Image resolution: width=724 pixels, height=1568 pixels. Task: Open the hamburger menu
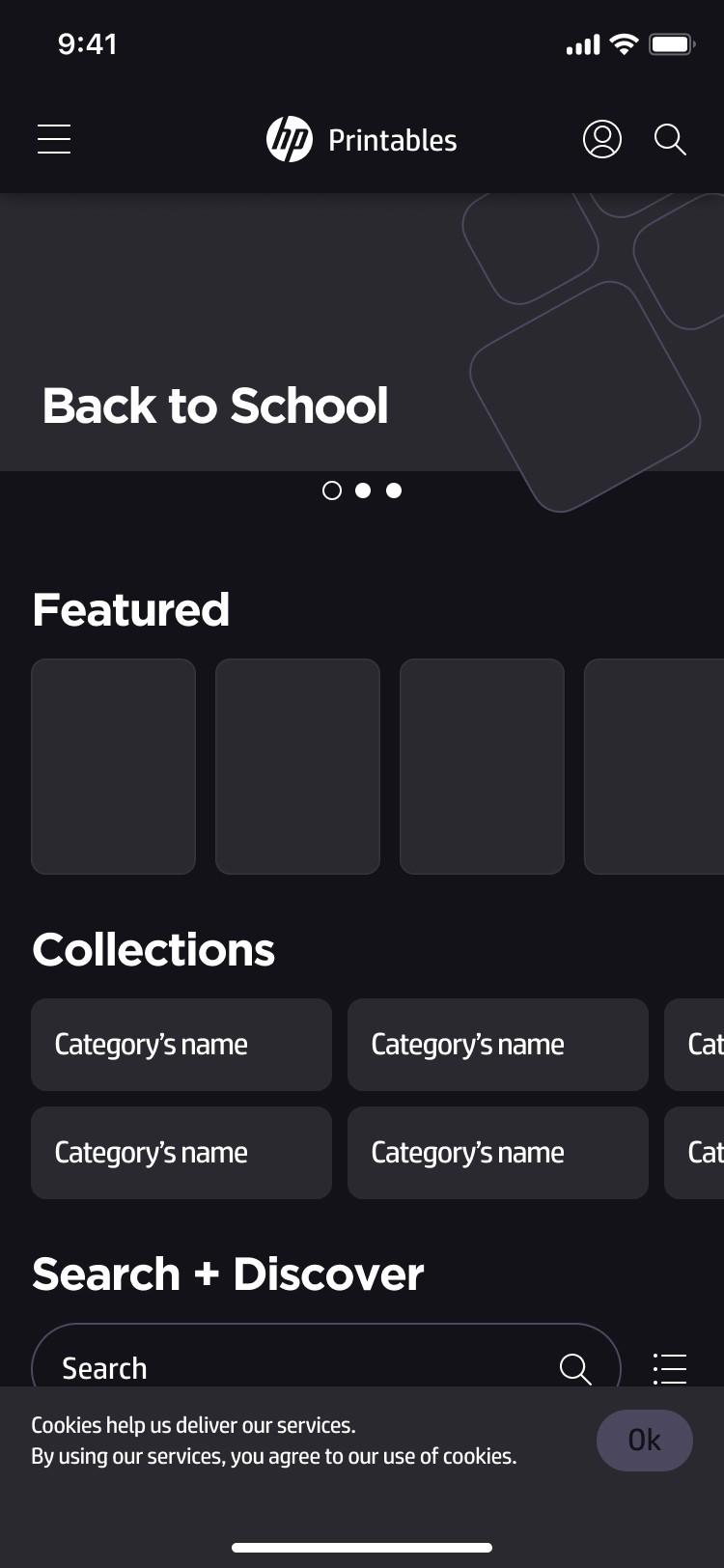(x=54, y=139)
